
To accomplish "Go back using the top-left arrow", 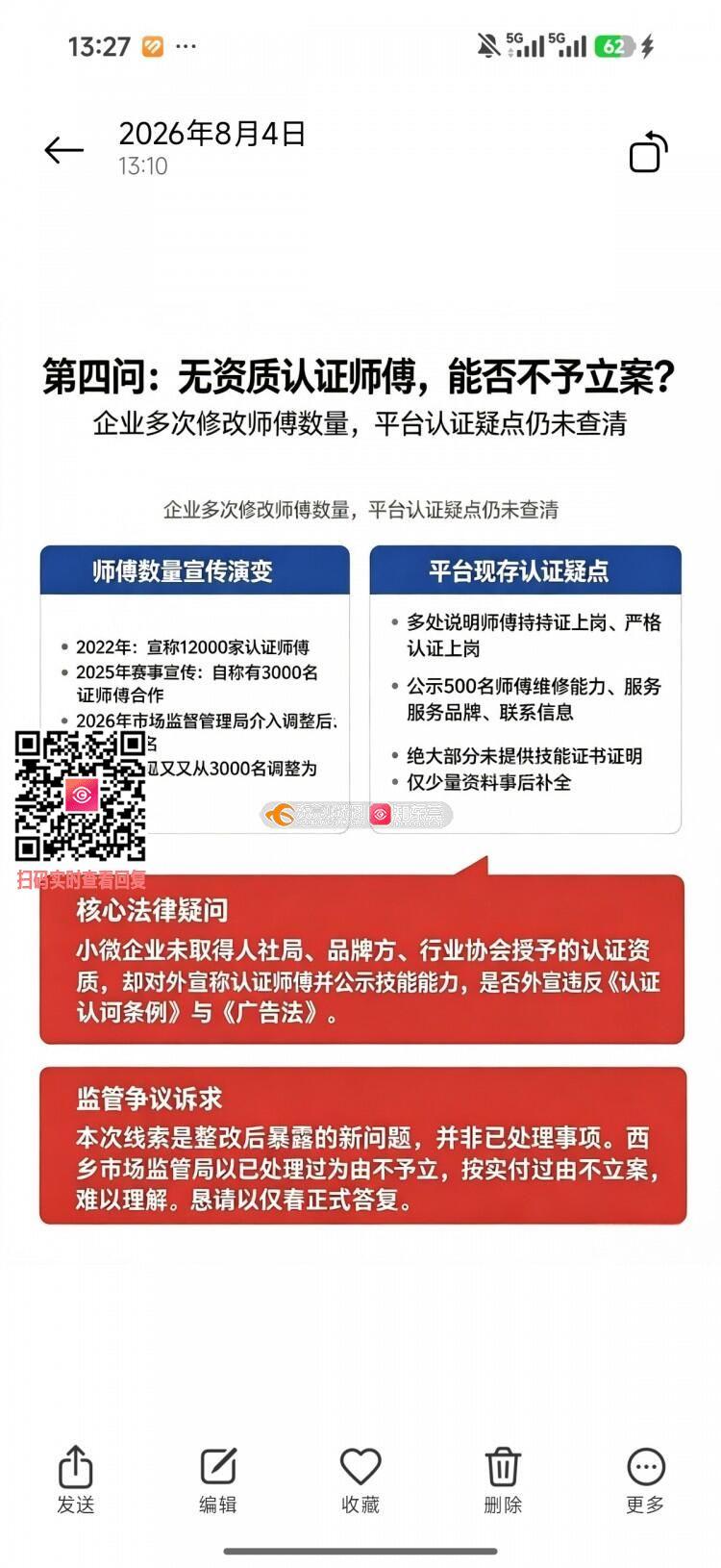I will coord(64,150).
